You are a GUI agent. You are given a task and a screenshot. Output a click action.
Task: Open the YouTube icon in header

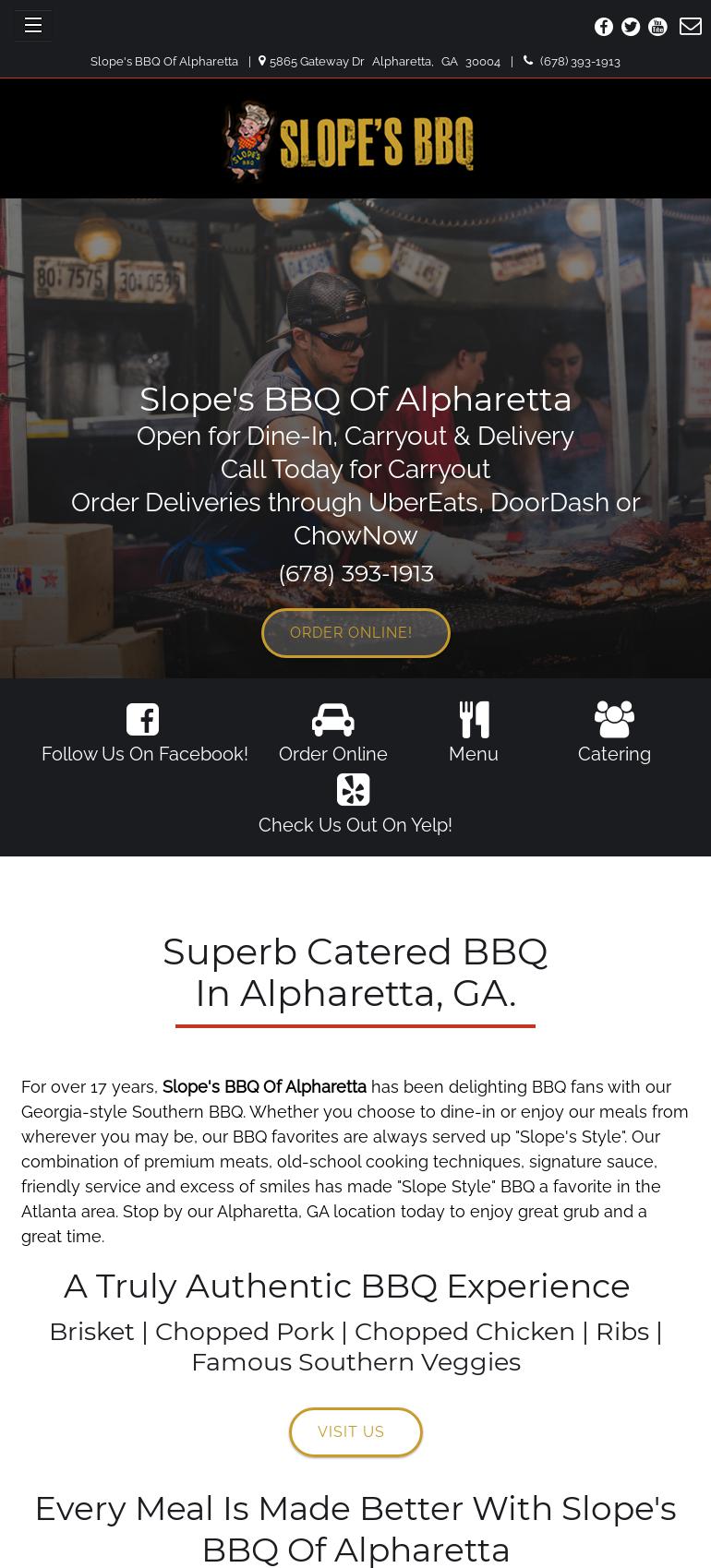(x=657, y=27)
